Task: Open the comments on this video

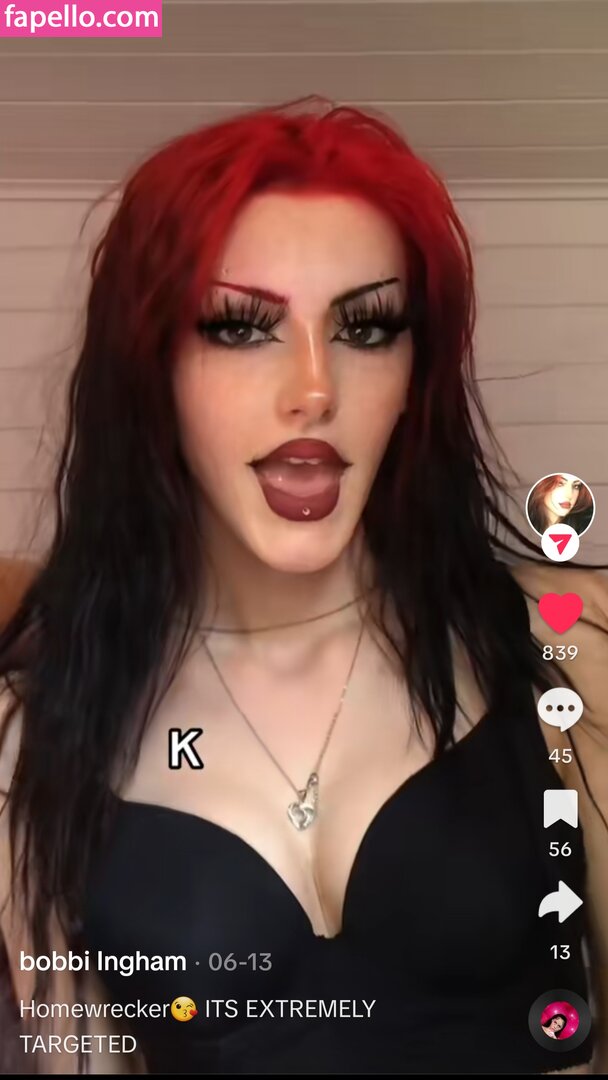Action: point(560,710)
